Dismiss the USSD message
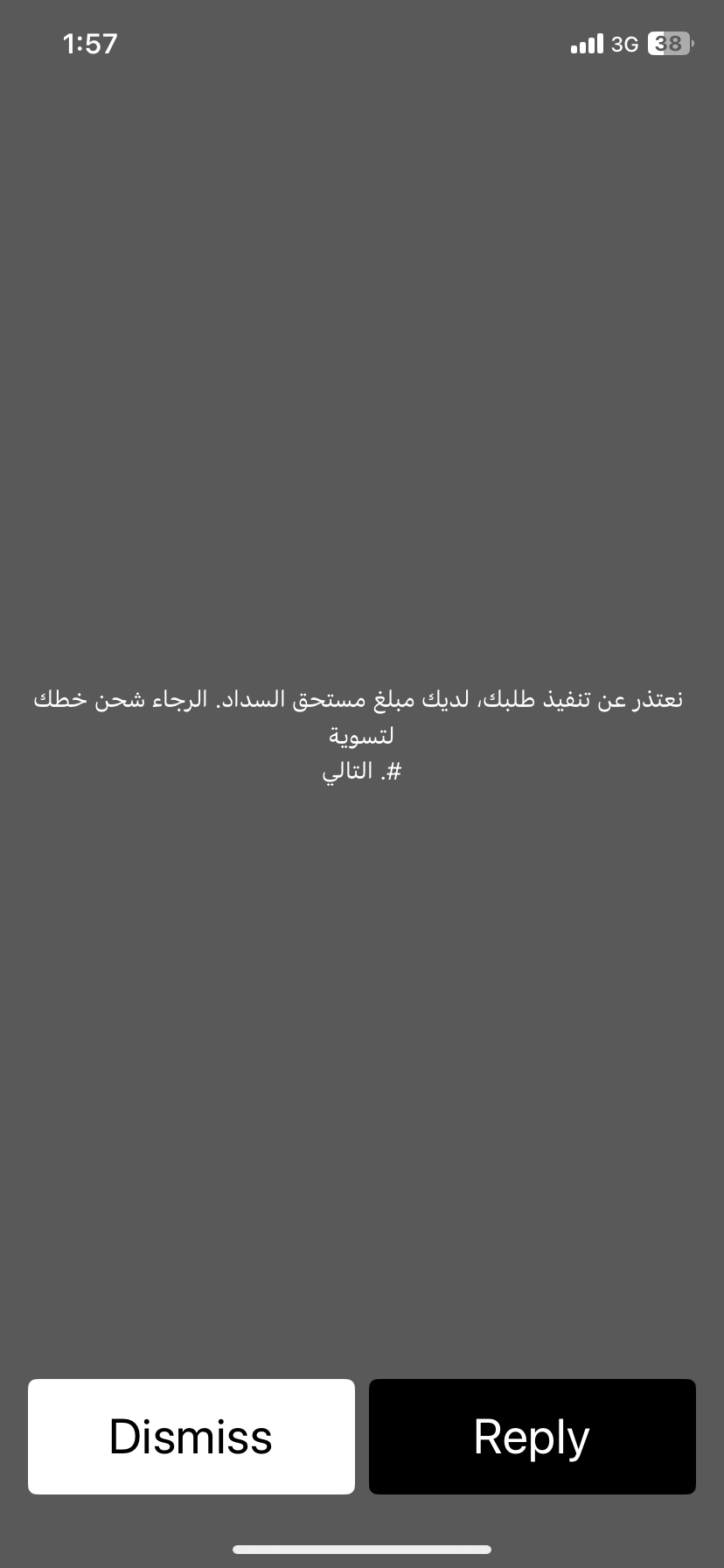Viewport: 724px width, 1568px height. [191, 1436]
